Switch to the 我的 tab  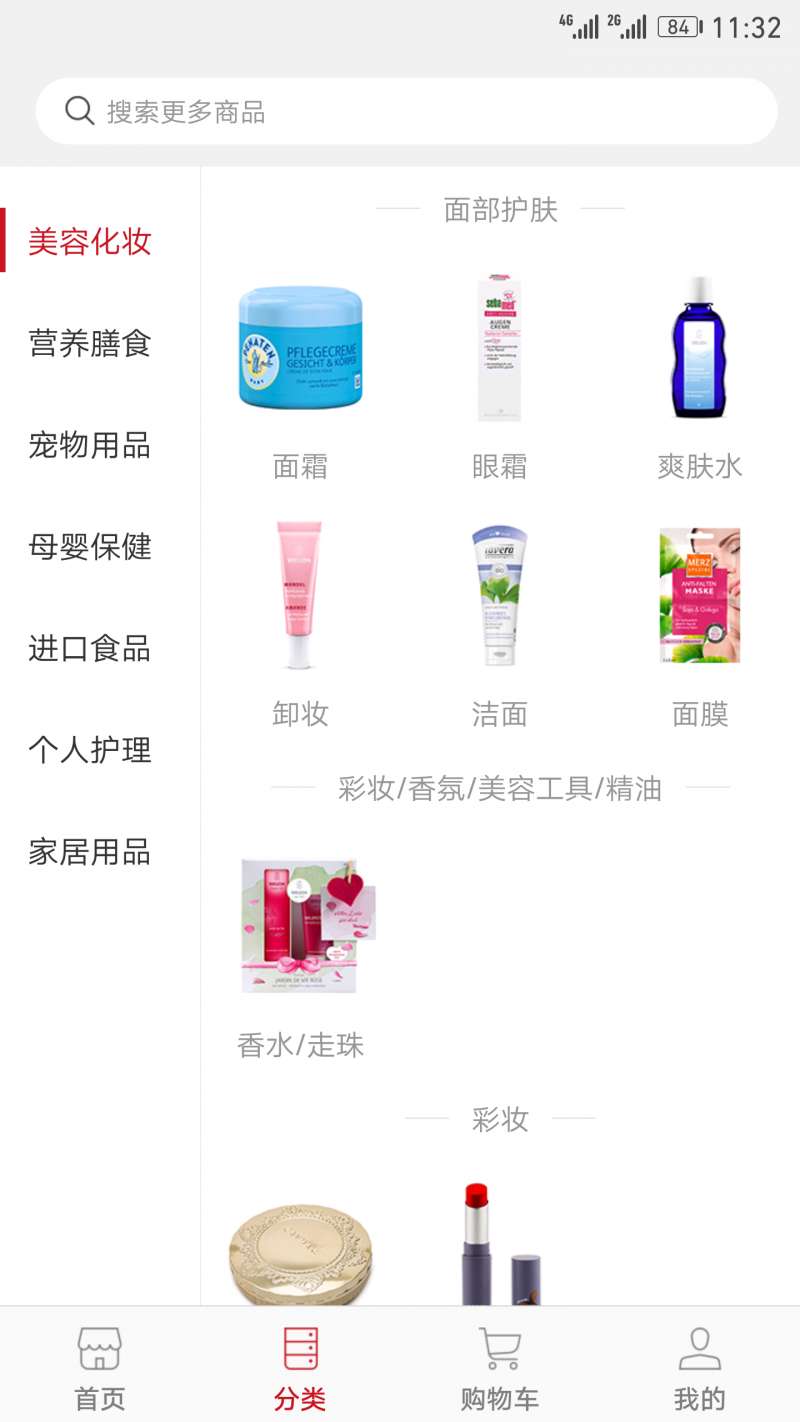[699, 1366]
